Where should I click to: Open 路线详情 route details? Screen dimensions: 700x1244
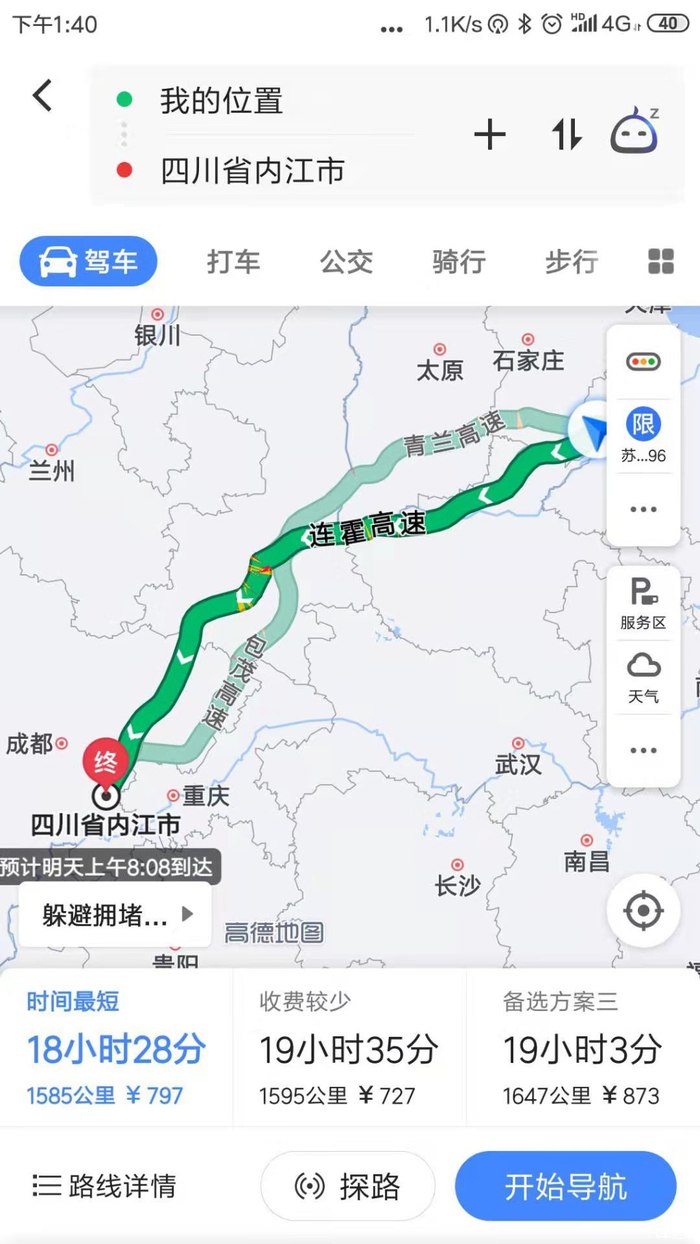(105, 1186)
